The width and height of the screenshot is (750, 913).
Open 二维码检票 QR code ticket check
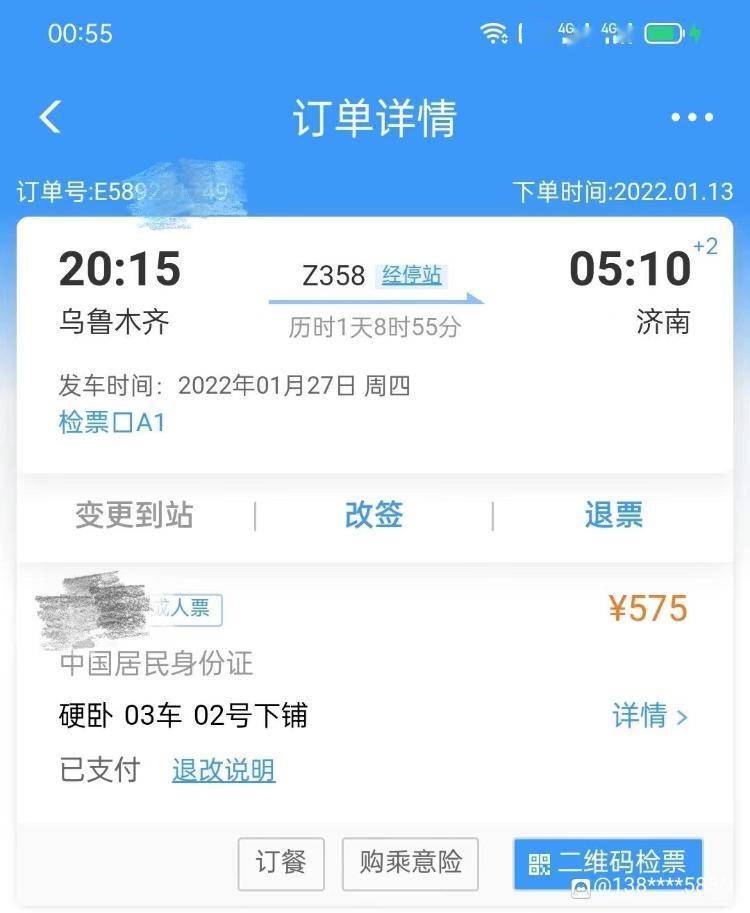(608, 863)
